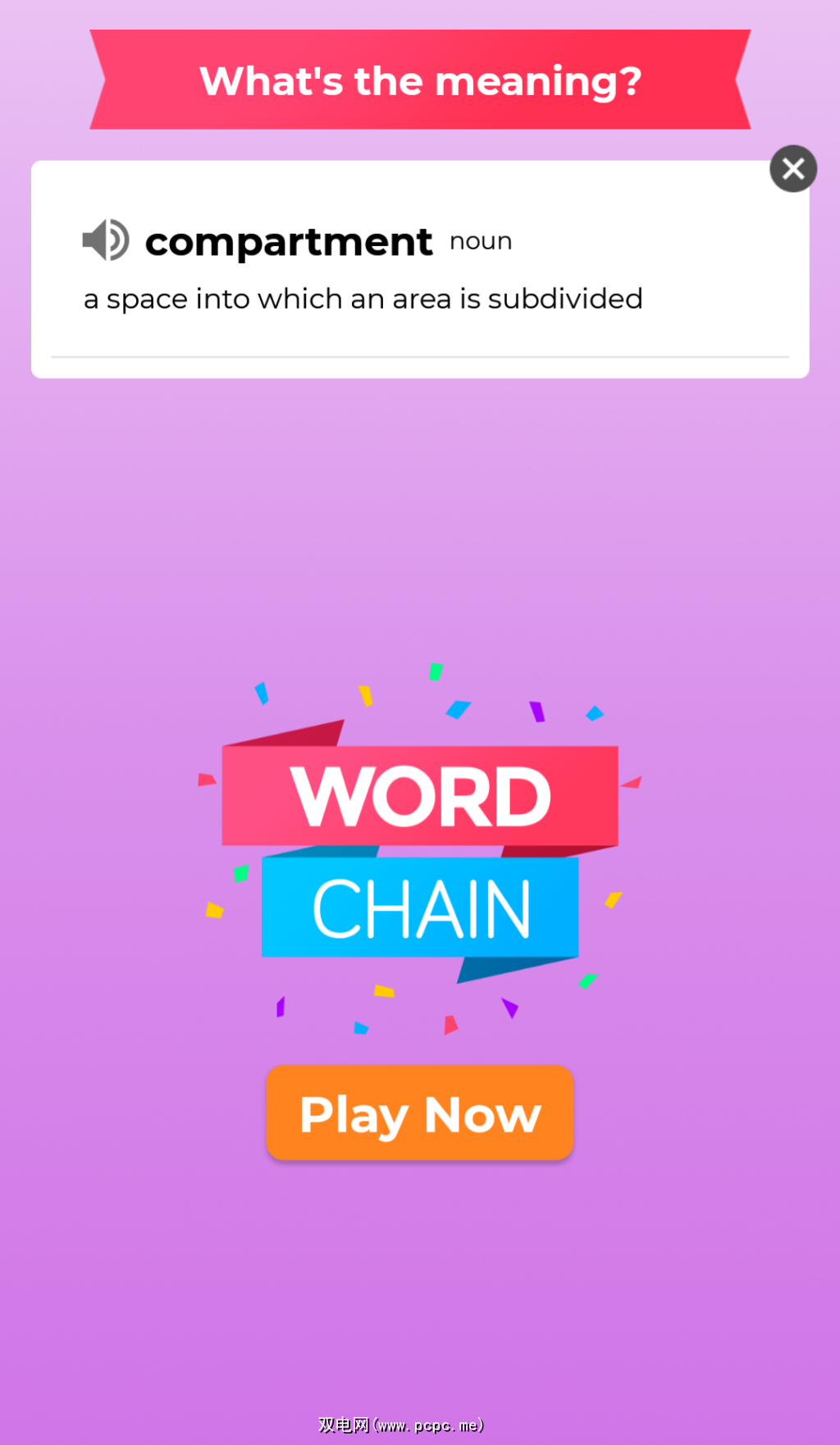
Task: Close the word meaning card
Action: pos(792,169)
